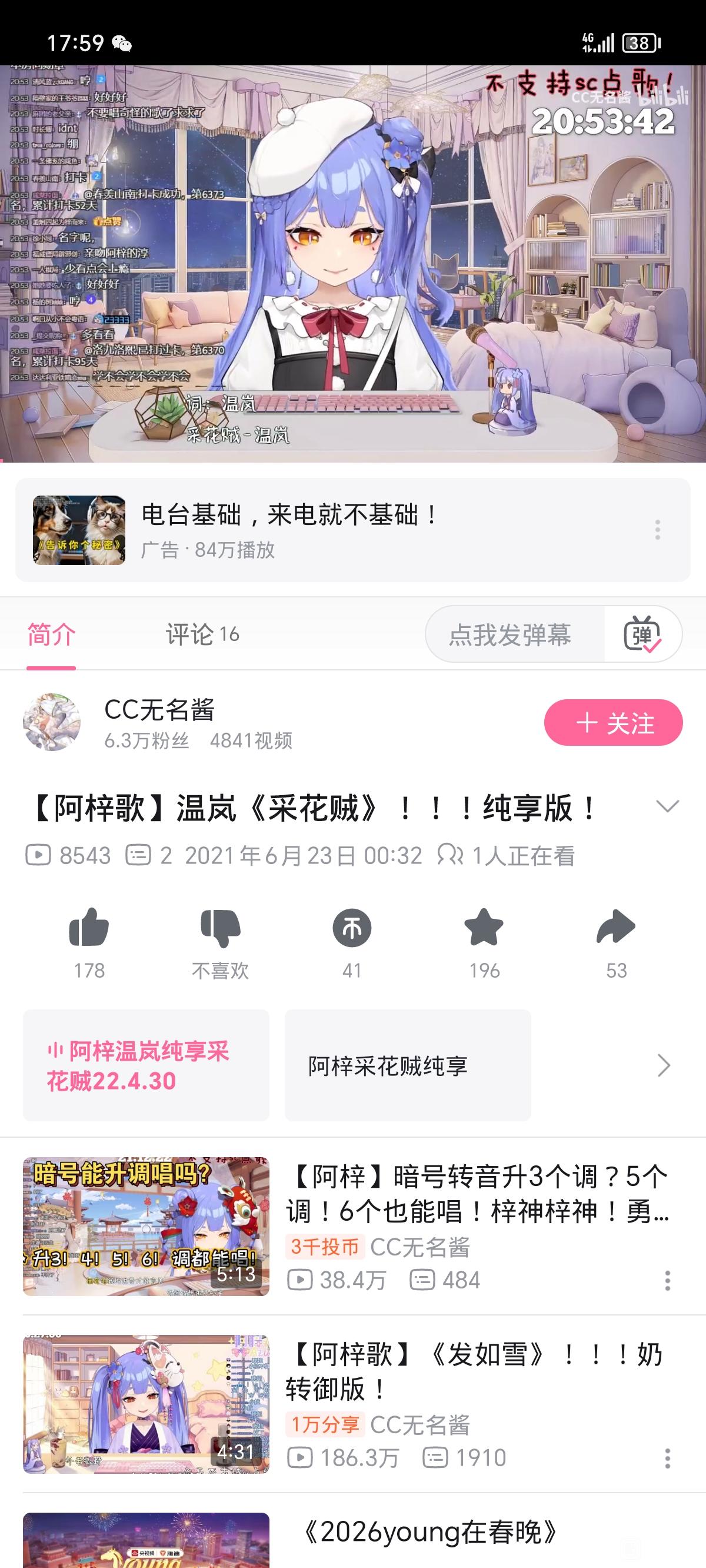Viewport: 706px width, 1568px height.
Task: Select the episode 阿梓温岚纯享采花贼22.4.30
Action: pos(146,1065)
